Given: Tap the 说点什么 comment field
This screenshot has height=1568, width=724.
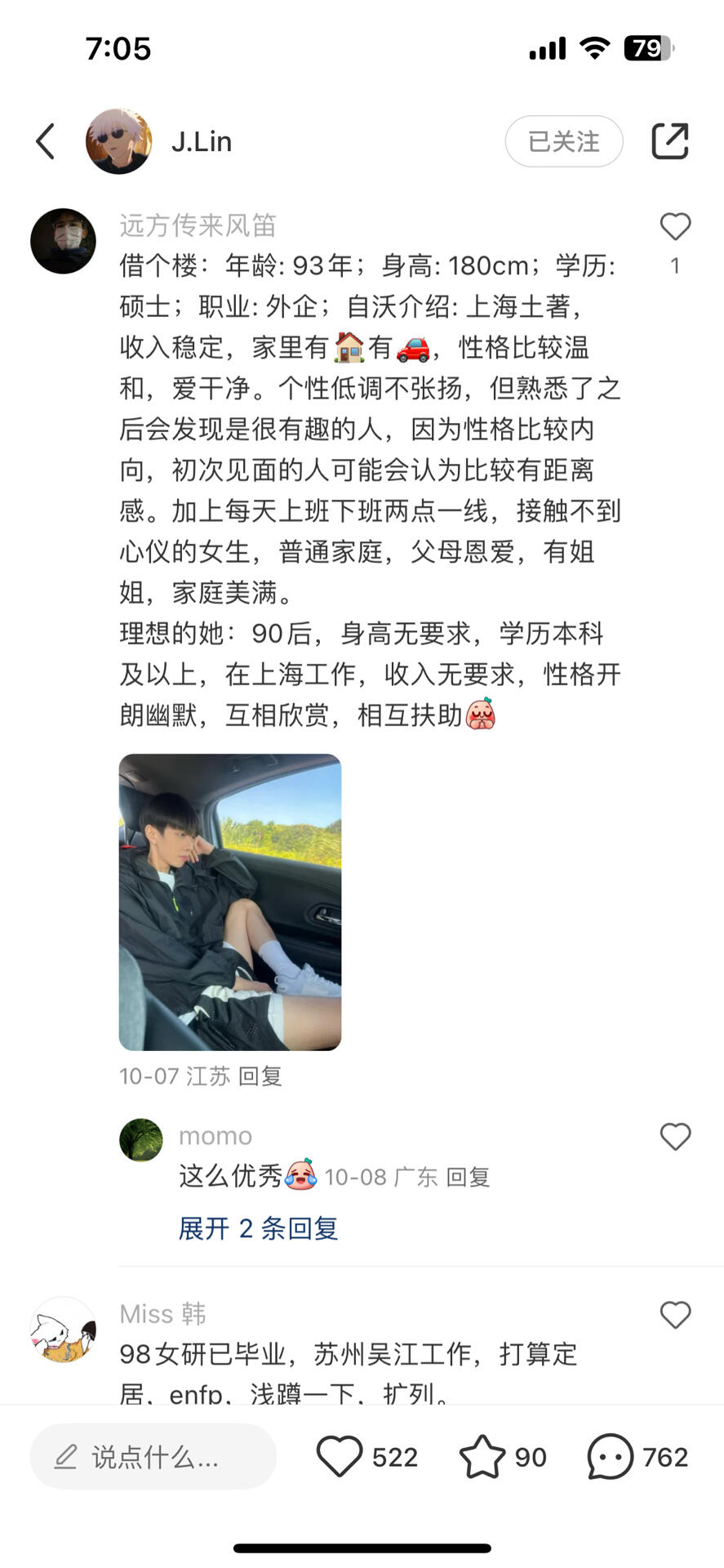Looking at the screenshot, I should (153, 1457).
